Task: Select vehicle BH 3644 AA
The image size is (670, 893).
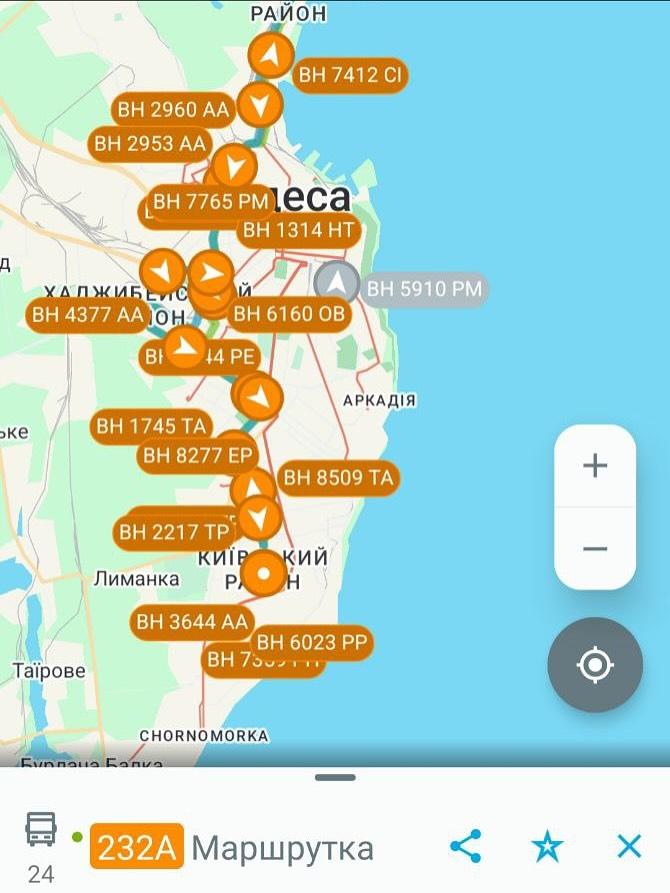Action: (x=191, y=622)
